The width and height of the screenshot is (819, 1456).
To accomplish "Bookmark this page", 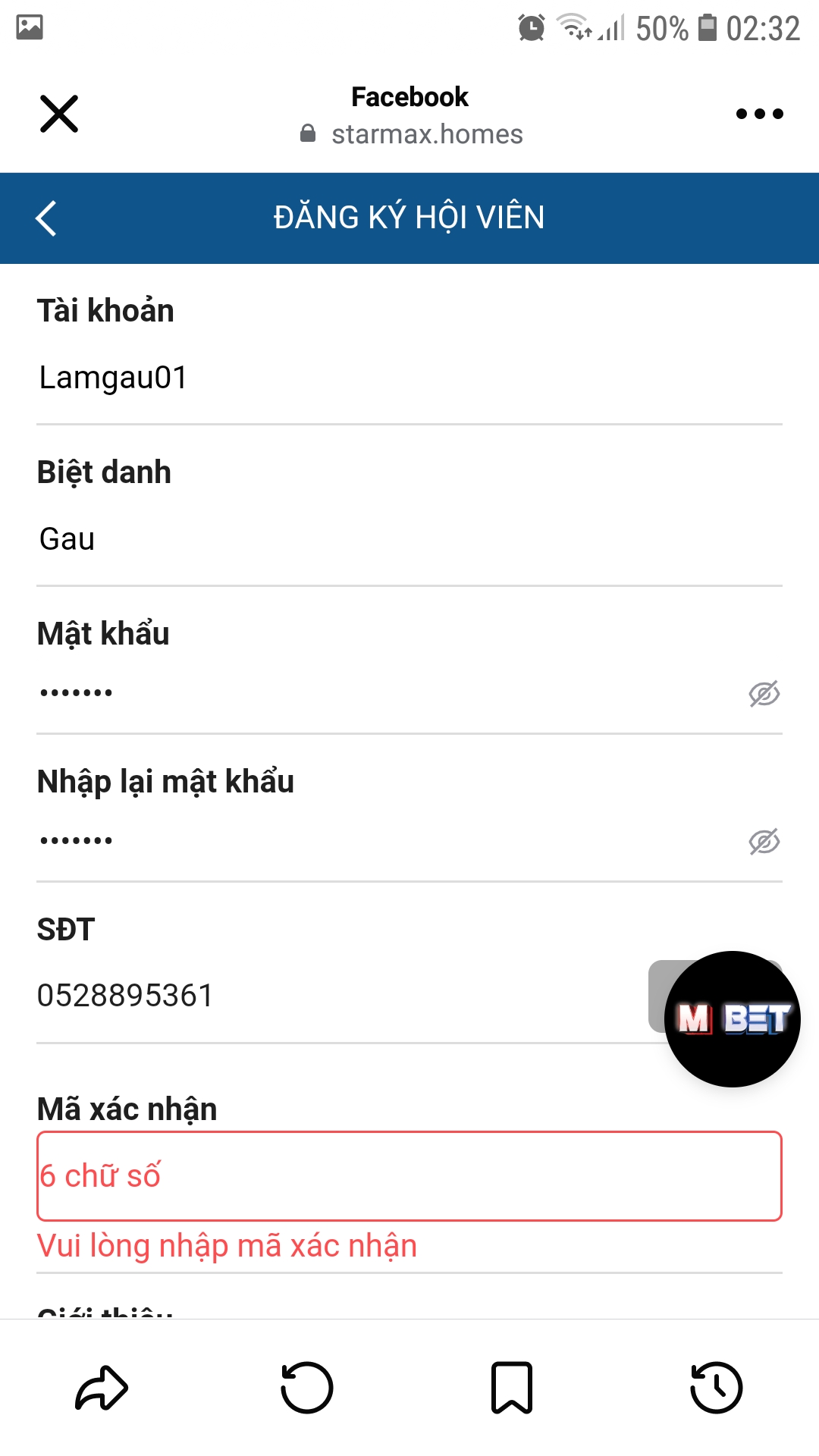I will coord(512,1388).
